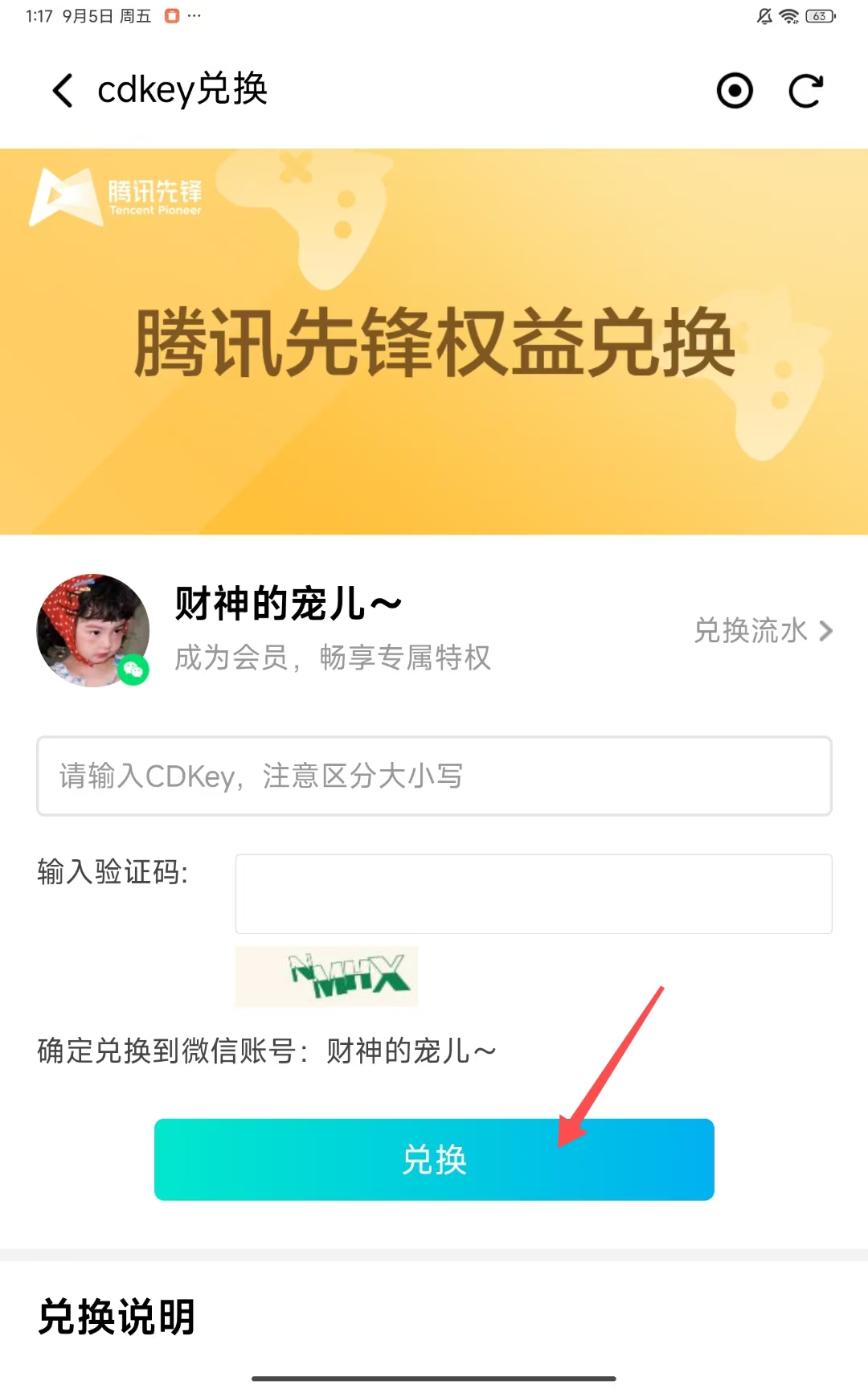Screen dimensions: 868x1389
Task: Refresh the page
Action: coord(805,90)
